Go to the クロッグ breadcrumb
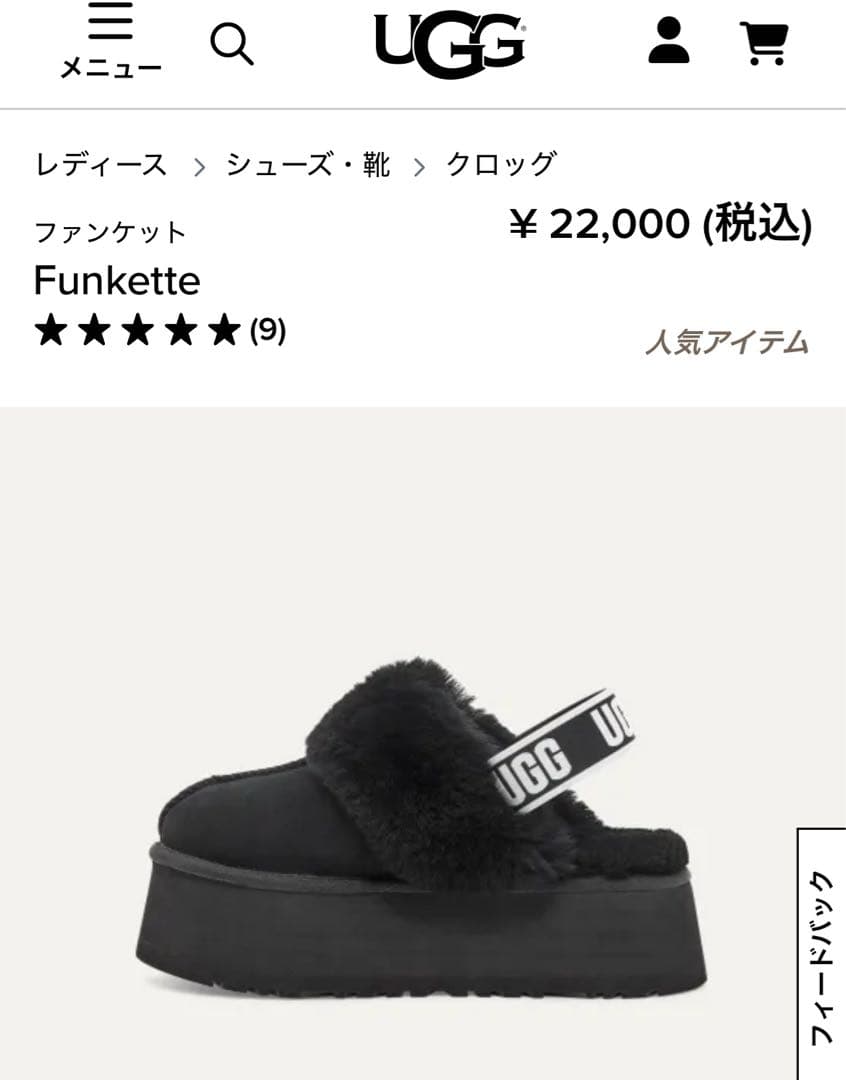 [x=500, y=164]
